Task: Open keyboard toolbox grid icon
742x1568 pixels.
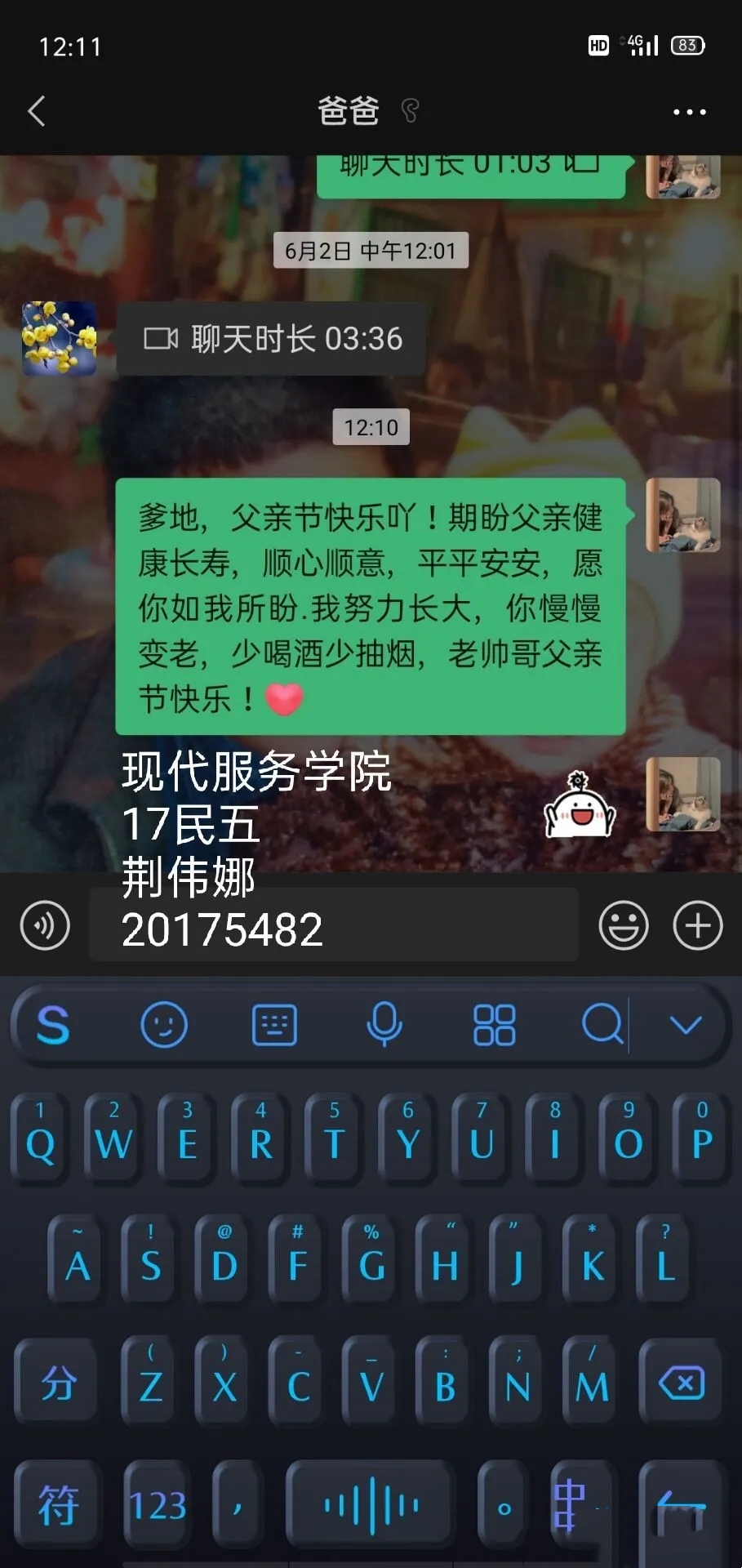Action: (x=494, y=1024)
